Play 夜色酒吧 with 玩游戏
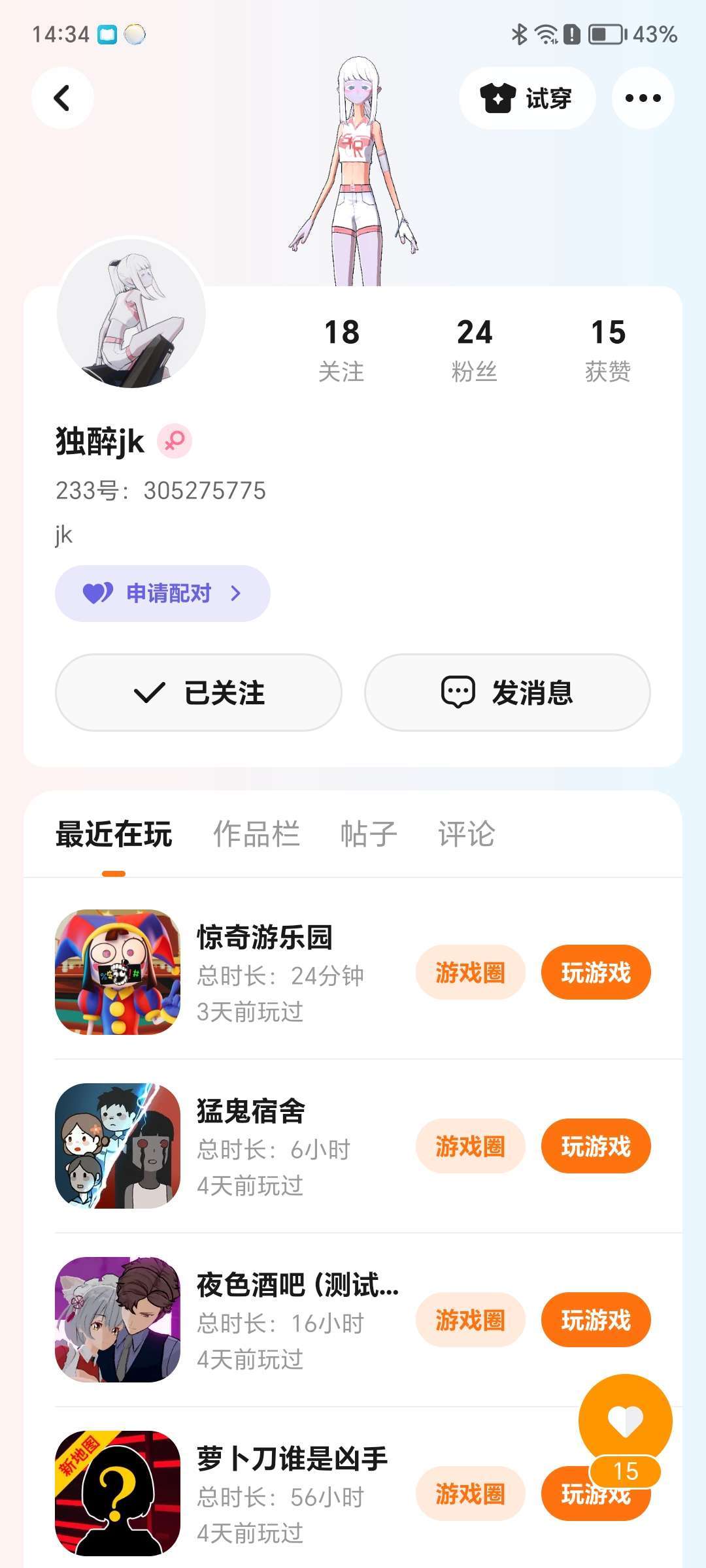 pyautogui.click(x=596, y=1320)
